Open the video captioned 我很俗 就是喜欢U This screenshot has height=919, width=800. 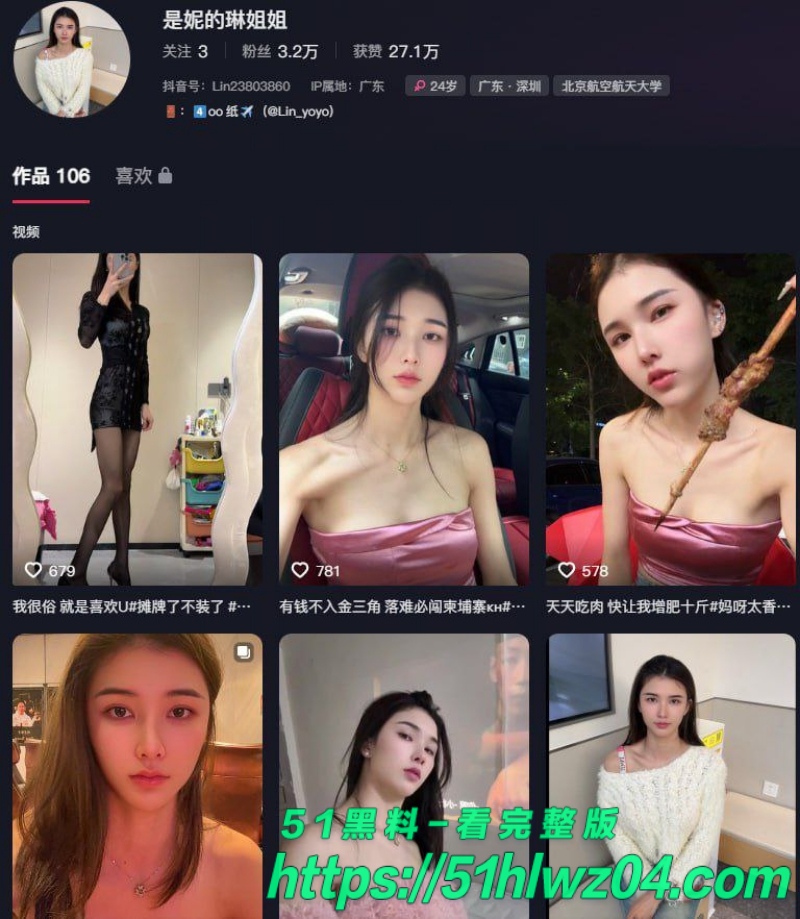137,419
